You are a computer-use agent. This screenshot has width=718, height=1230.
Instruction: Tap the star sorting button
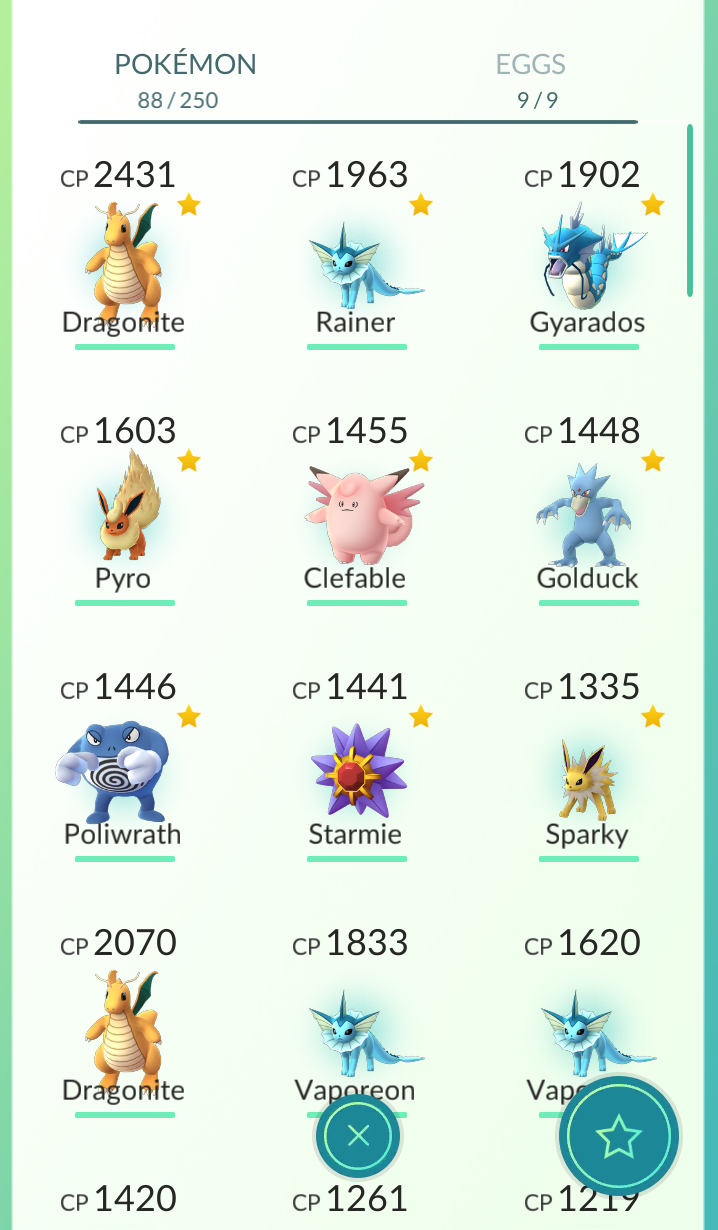click(x=618, y=1136)
